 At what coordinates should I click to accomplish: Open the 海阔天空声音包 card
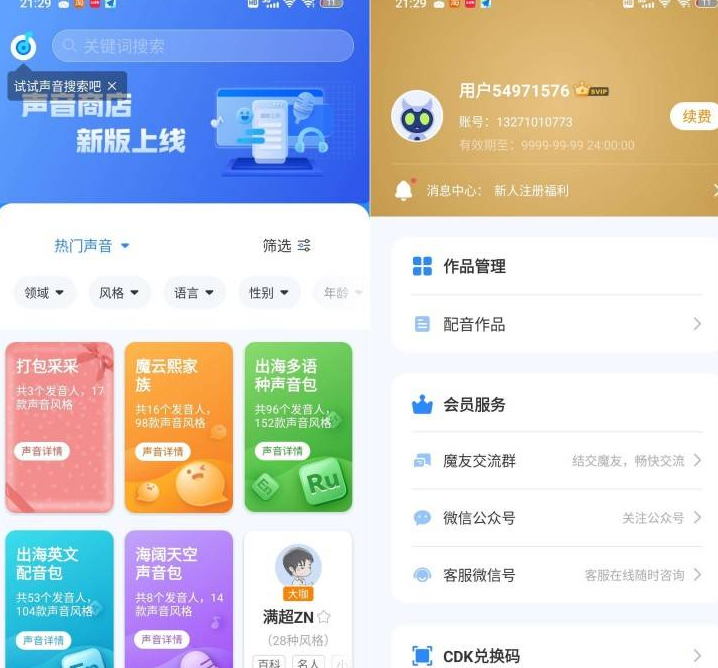pyautogui.click(x=179, y=597)
